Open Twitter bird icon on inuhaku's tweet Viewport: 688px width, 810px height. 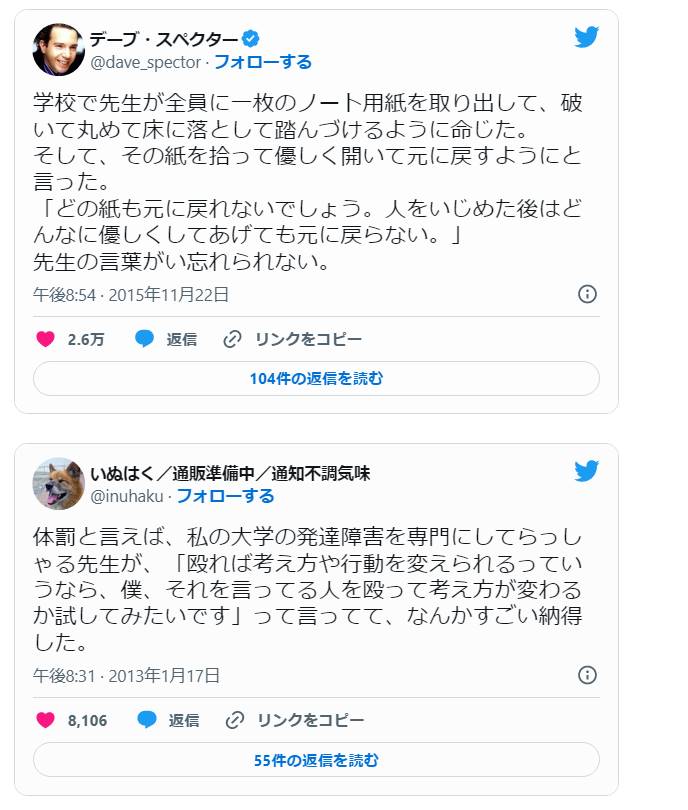point(587,471)
